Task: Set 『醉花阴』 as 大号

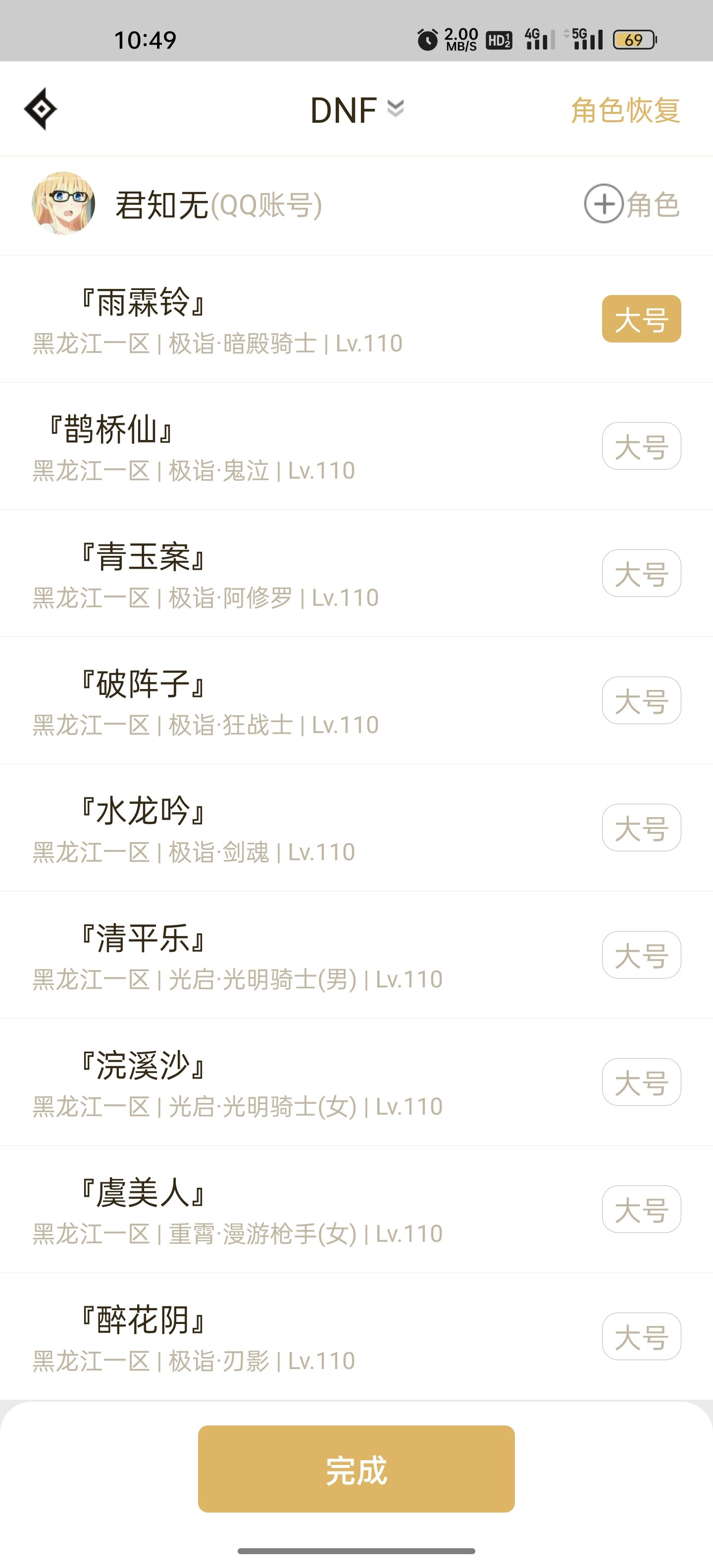Action: [641, 1337]
